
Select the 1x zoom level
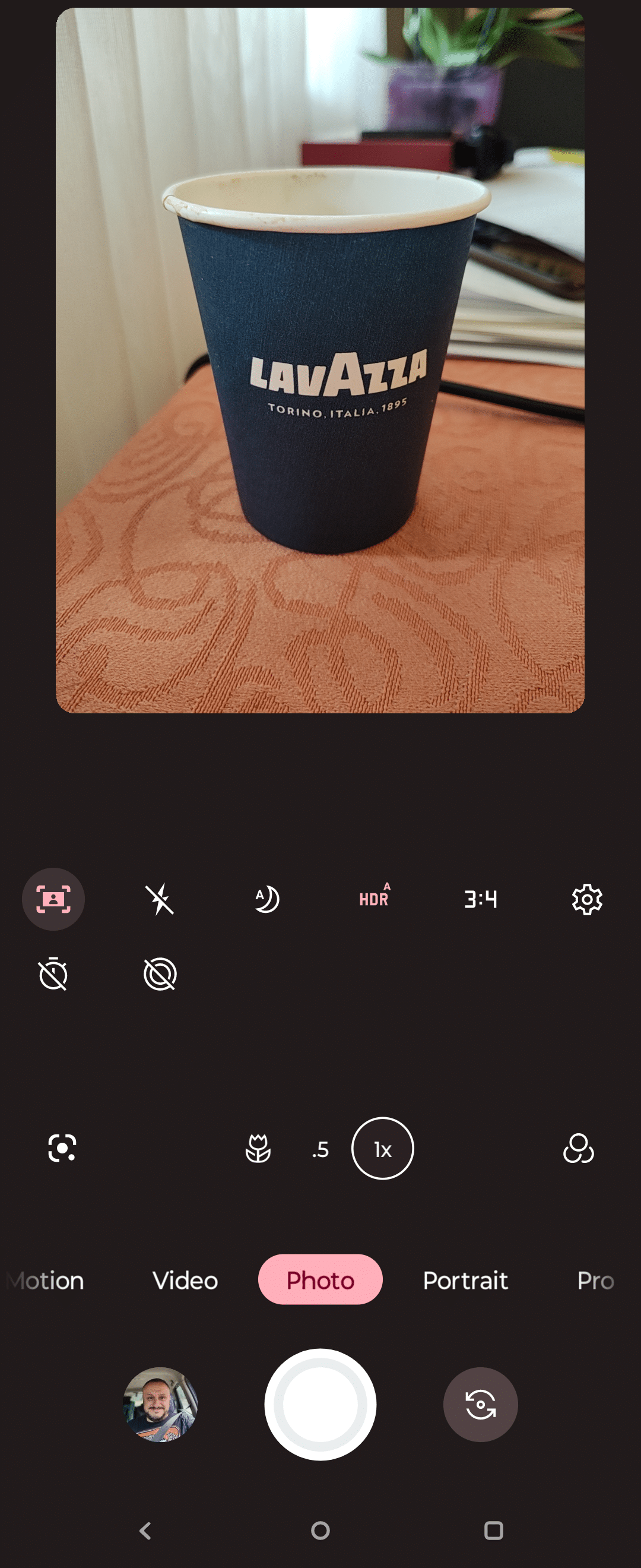383,1149
